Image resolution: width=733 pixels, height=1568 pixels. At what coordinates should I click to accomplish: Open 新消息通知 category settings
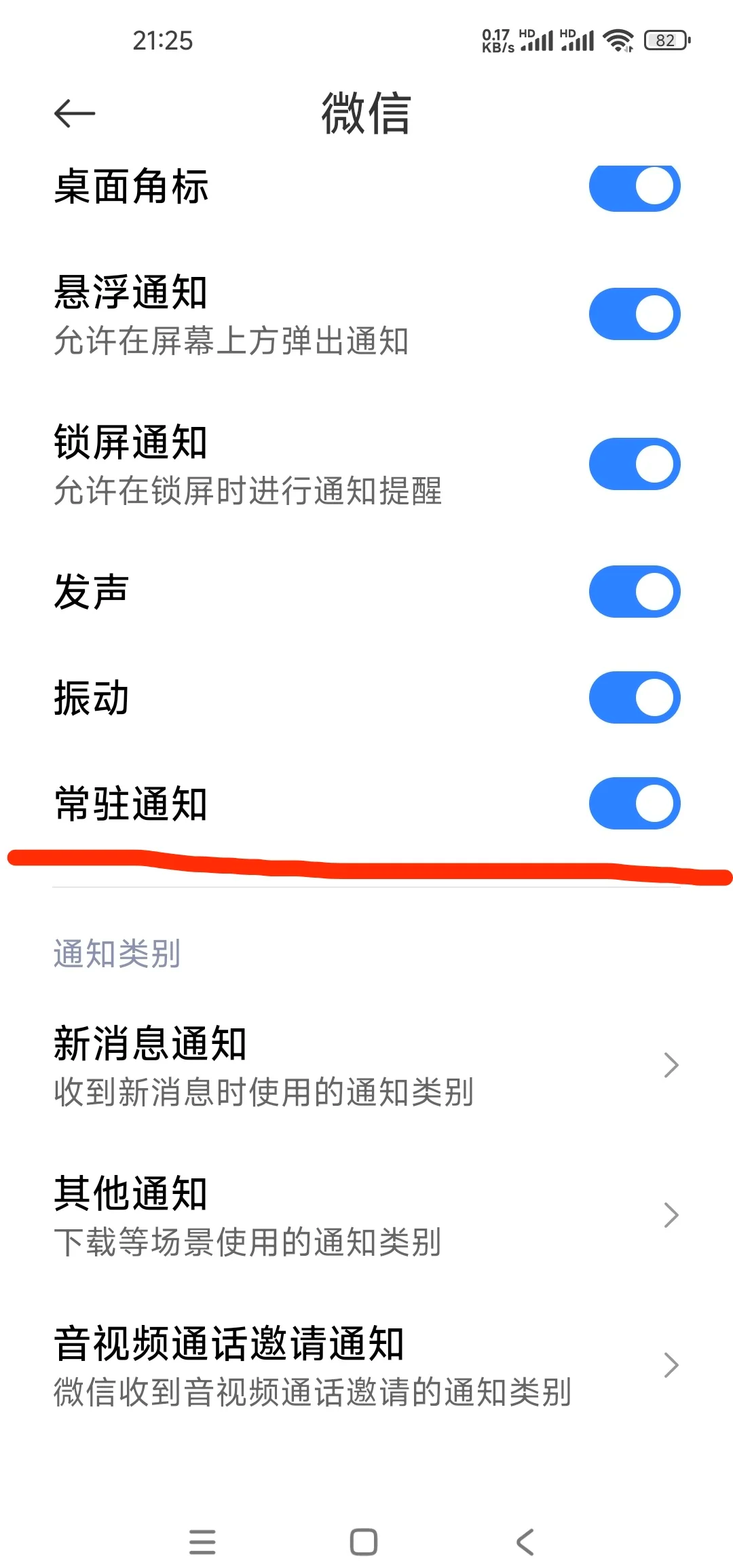pyautogui.click(x=366, y=1066)
